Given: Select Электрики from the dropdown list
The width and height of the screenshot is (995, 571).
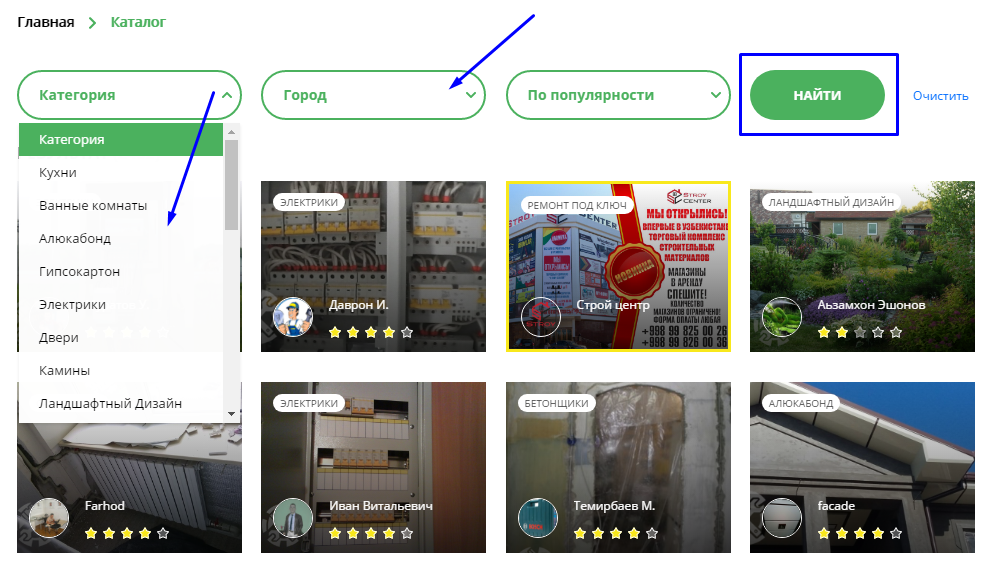Looking at the screenshot, I should [x=72, y=305].
